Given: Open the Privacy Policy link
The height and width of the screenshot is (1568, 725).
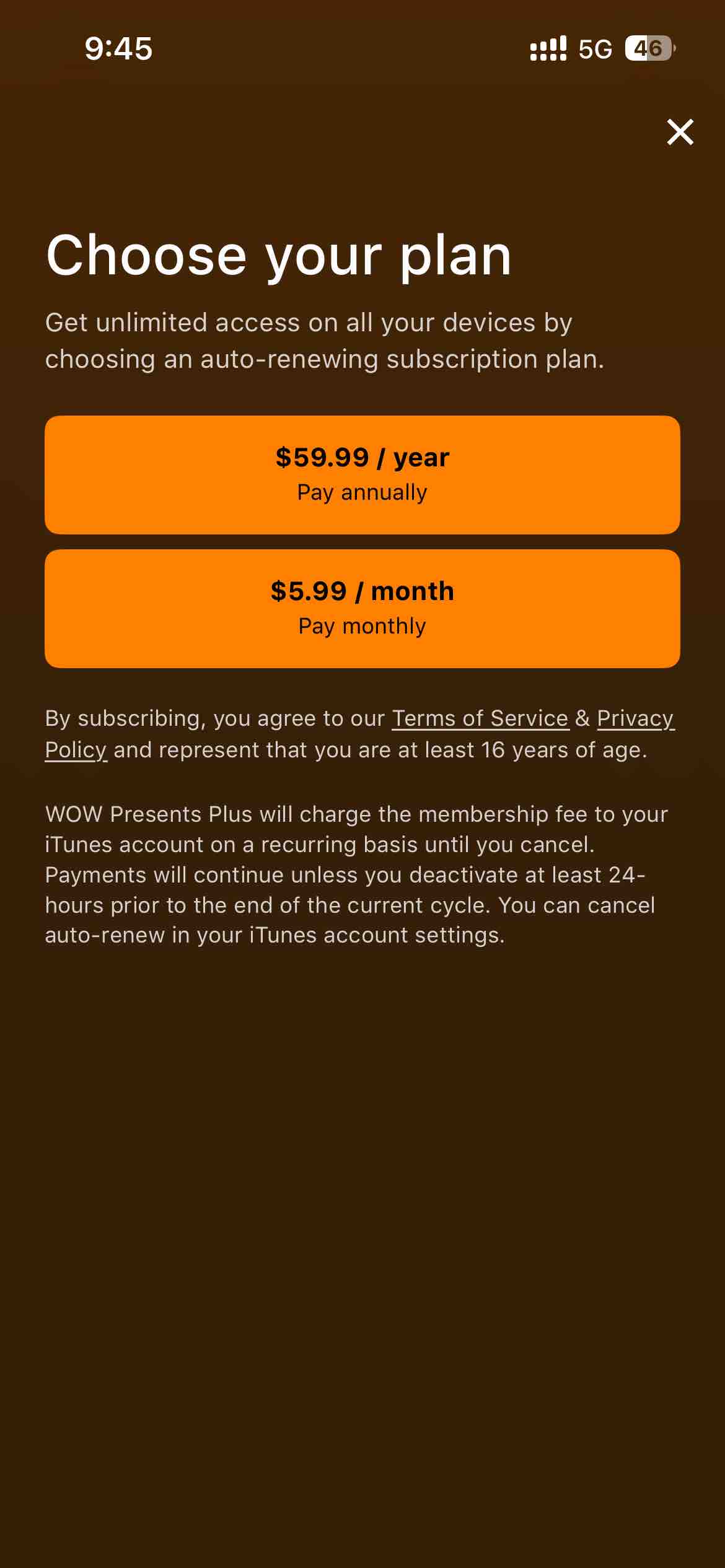Looking at the screenshot, I should point(635,718).
